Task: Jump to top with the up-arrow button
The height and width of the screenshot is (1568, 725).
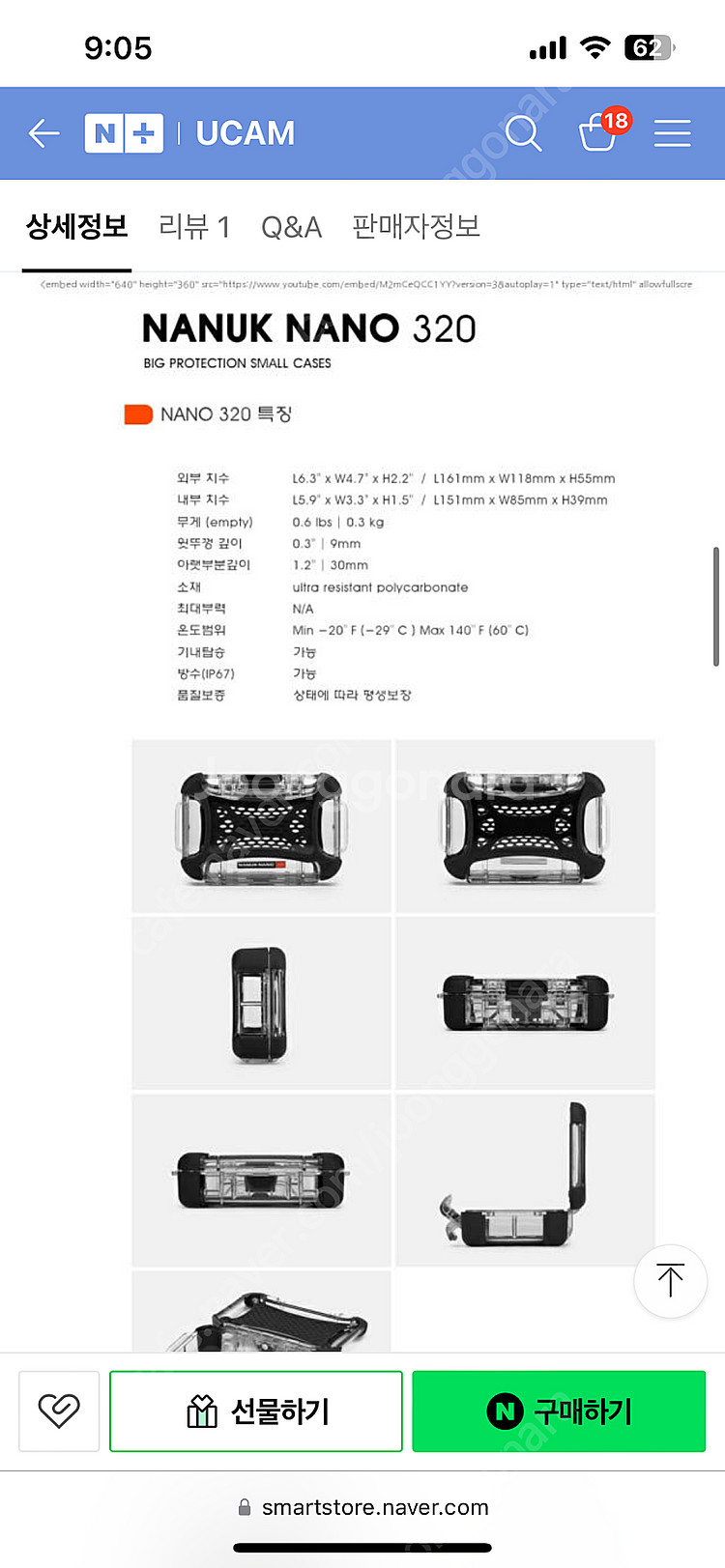Action: [670, 1280]
